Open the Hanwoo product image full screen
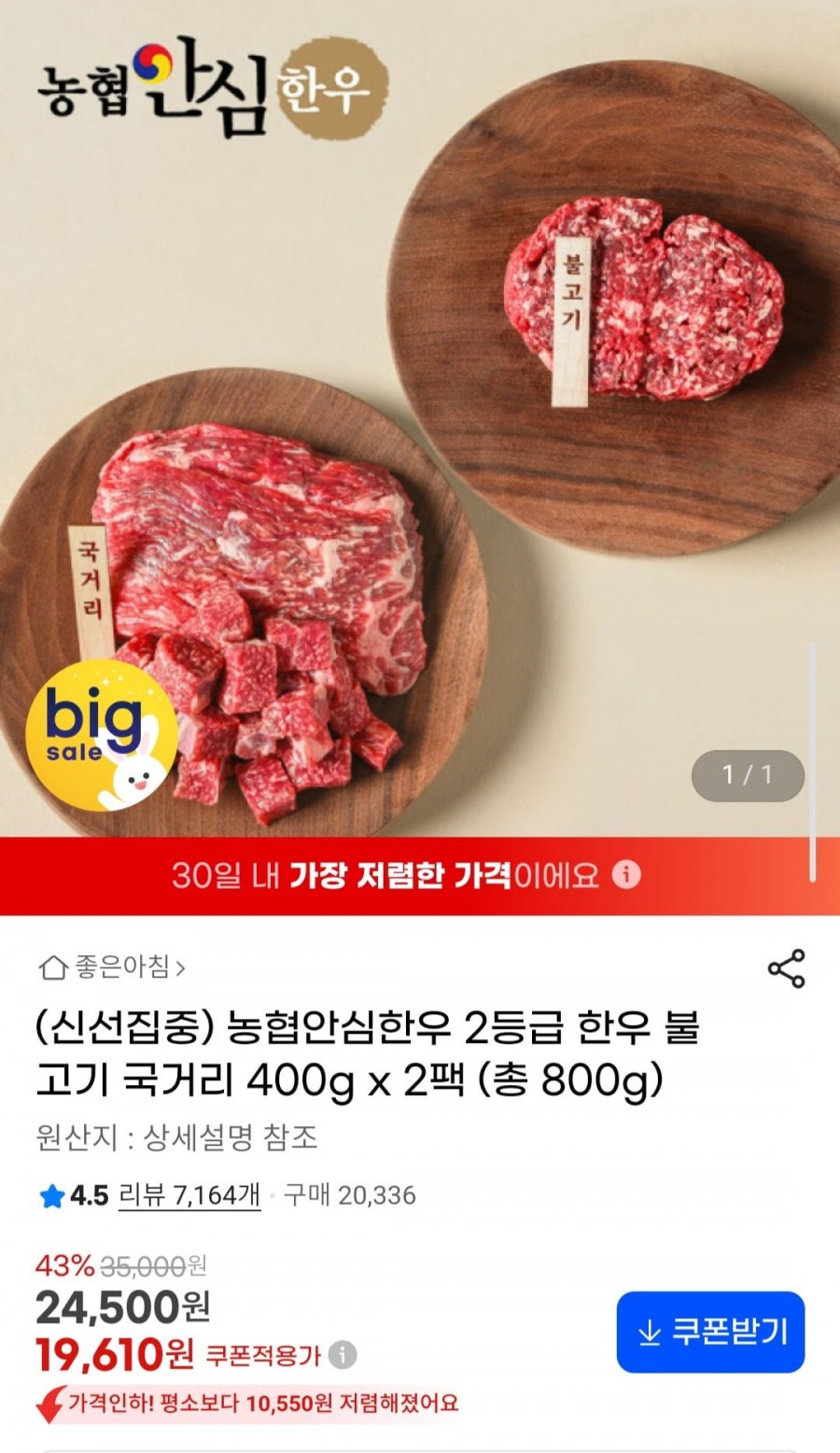 (420, 418)
